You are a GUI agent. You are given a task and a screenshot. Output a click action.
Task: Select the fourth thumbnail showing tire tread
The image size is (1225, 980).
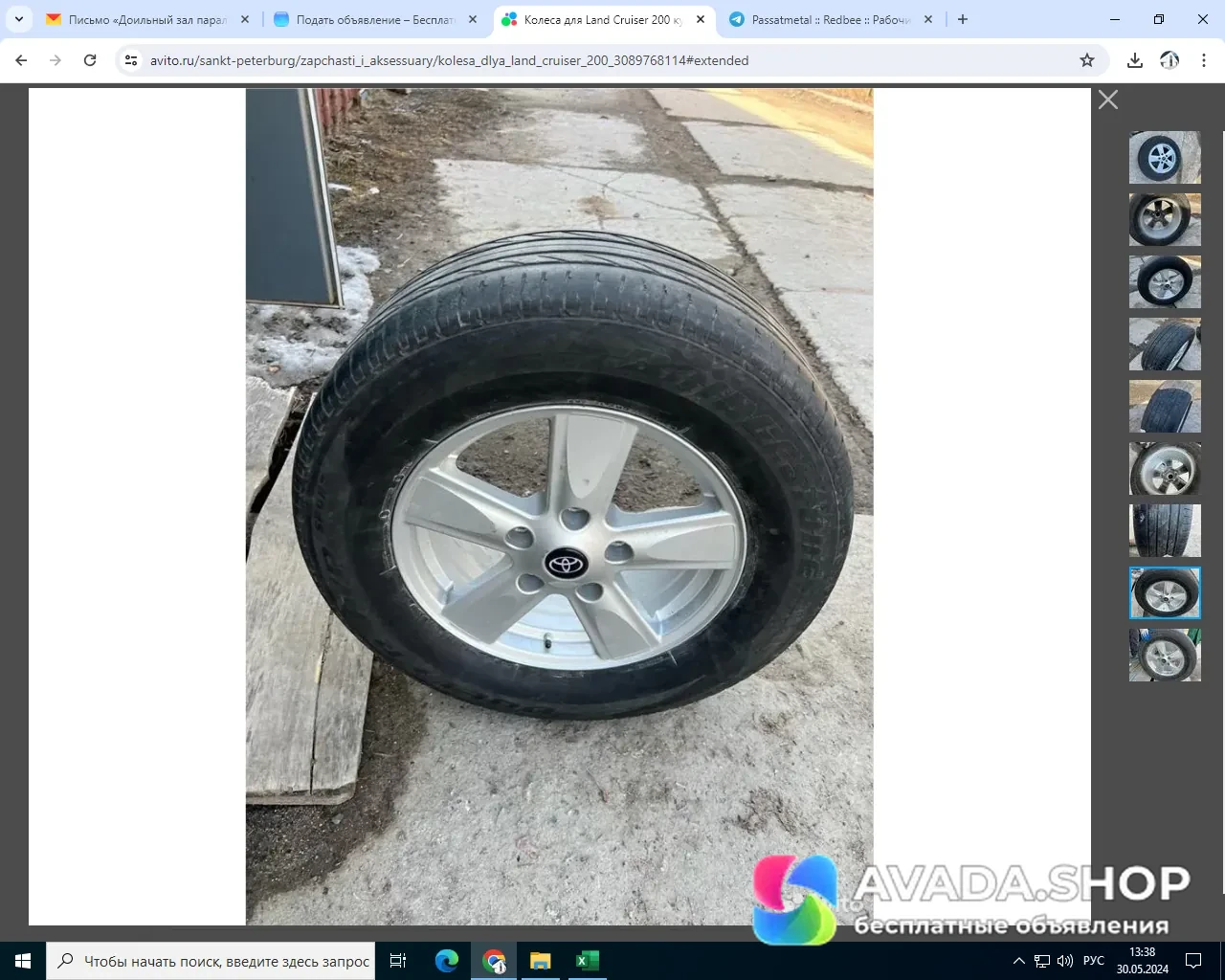click(1165, 345)
